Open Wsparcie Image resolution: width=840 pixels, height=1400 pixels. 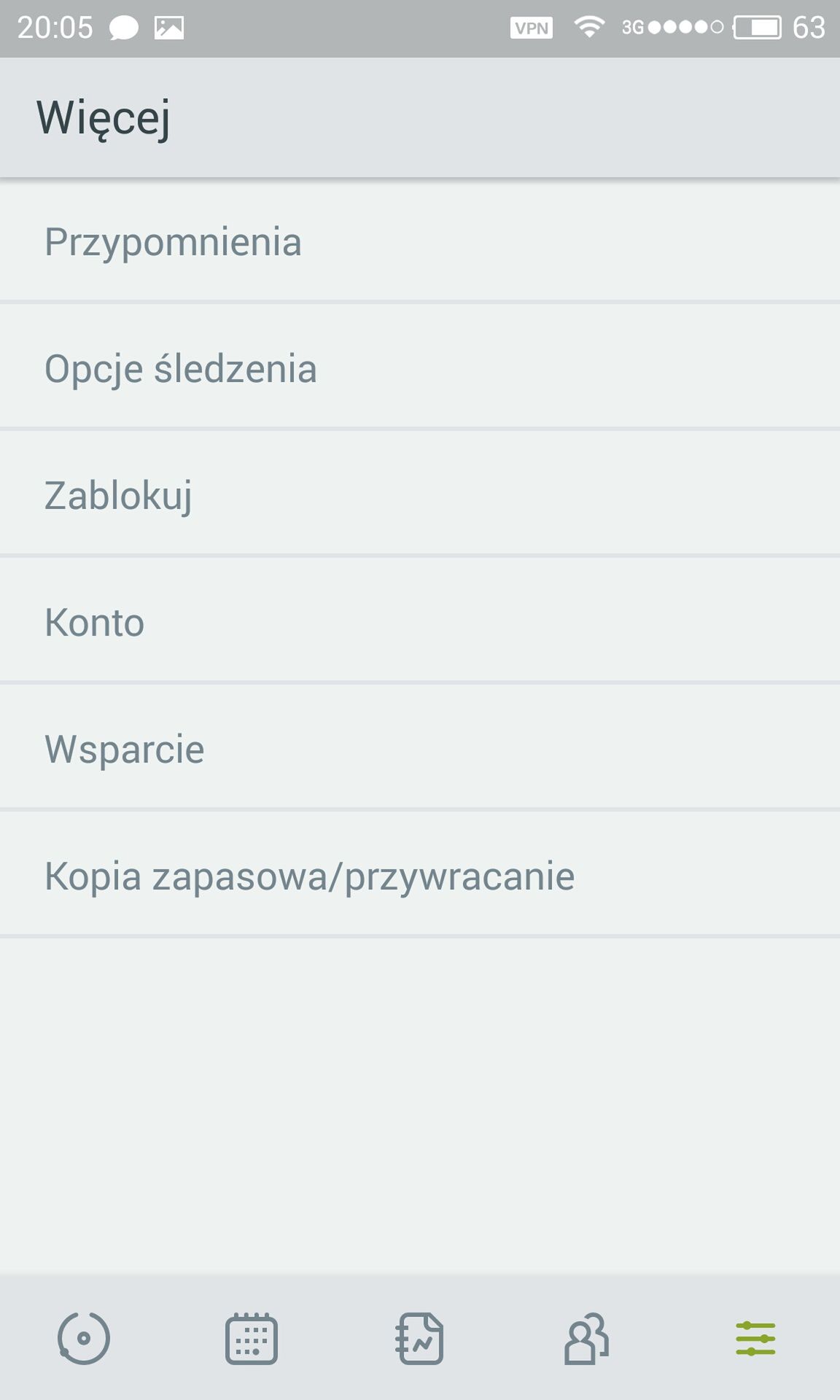tap(420, 748)
